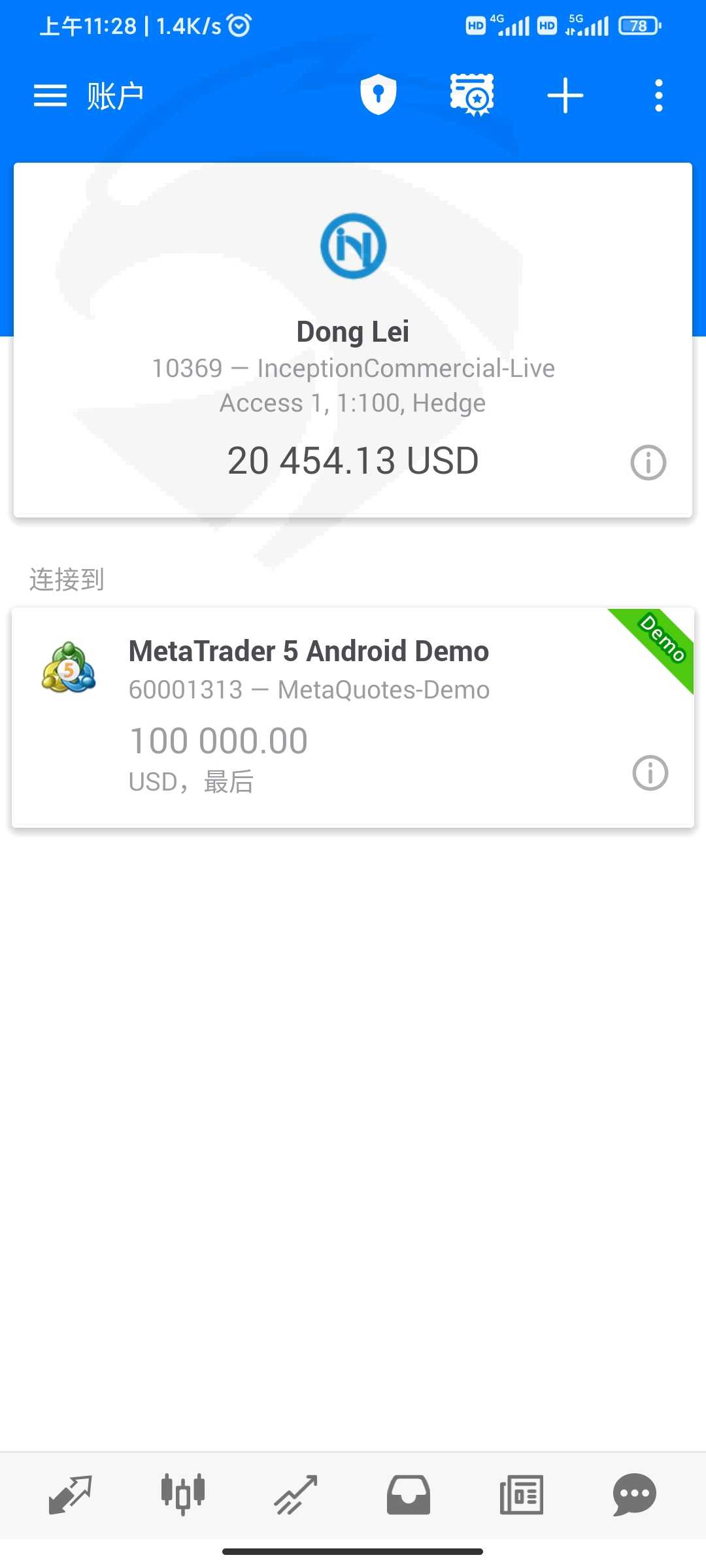Viewport: 706px width, 1568px height.
Task: Show info for the Dong Lei account
Action: (x=648, y=463)
